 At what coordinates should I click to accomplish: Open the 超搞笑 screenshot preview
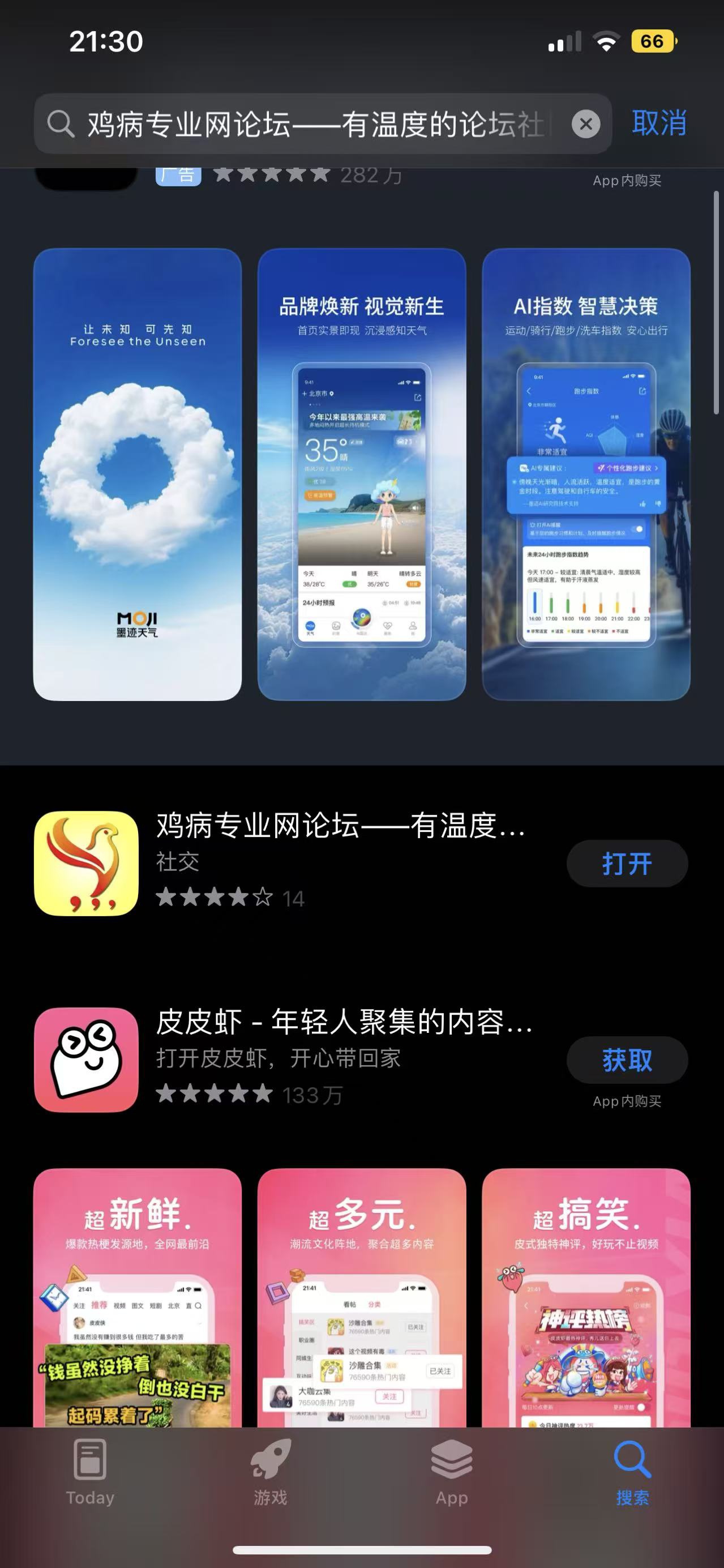586,1297
